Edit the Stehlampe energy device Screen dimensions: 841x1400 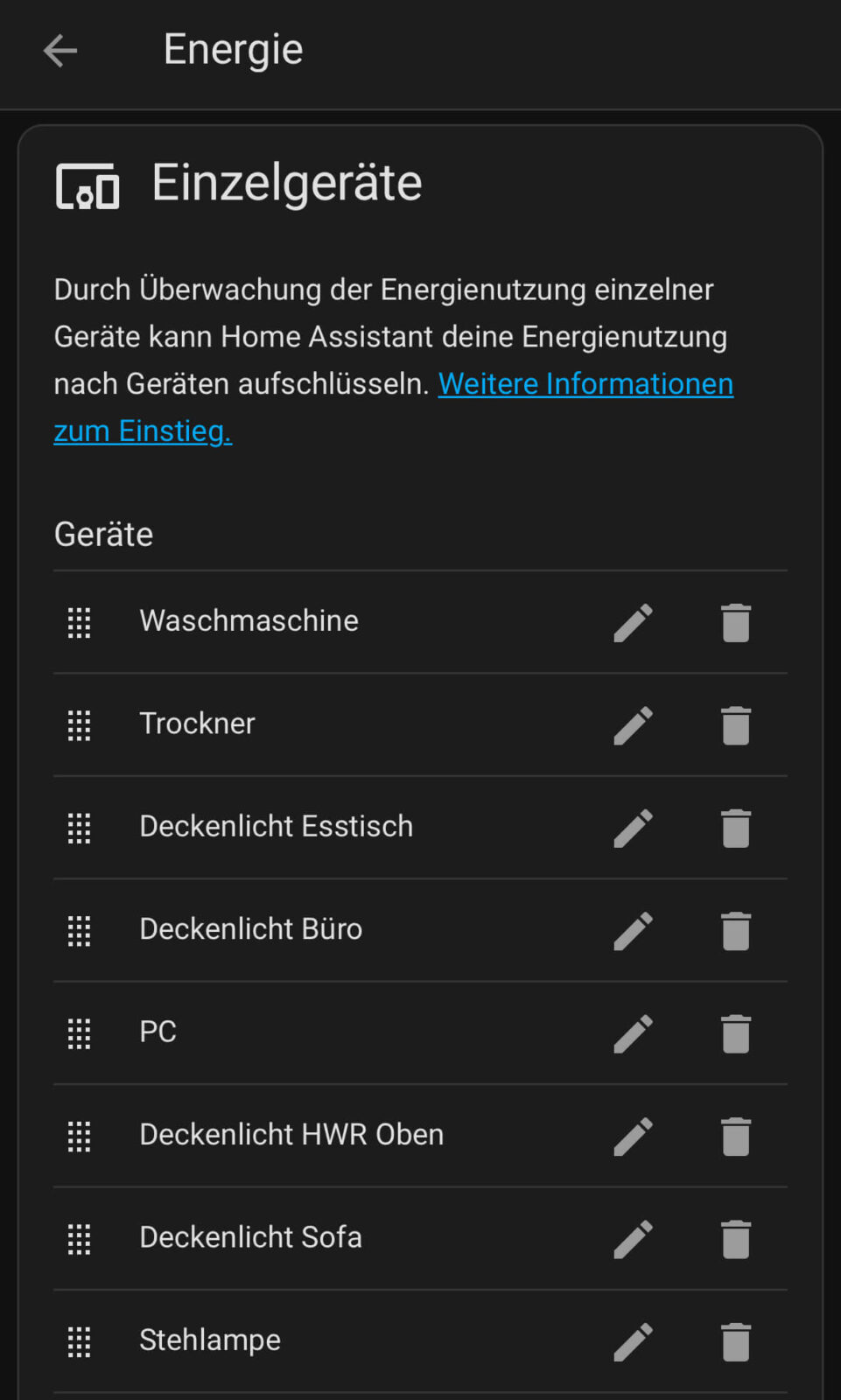[633, 1341]
